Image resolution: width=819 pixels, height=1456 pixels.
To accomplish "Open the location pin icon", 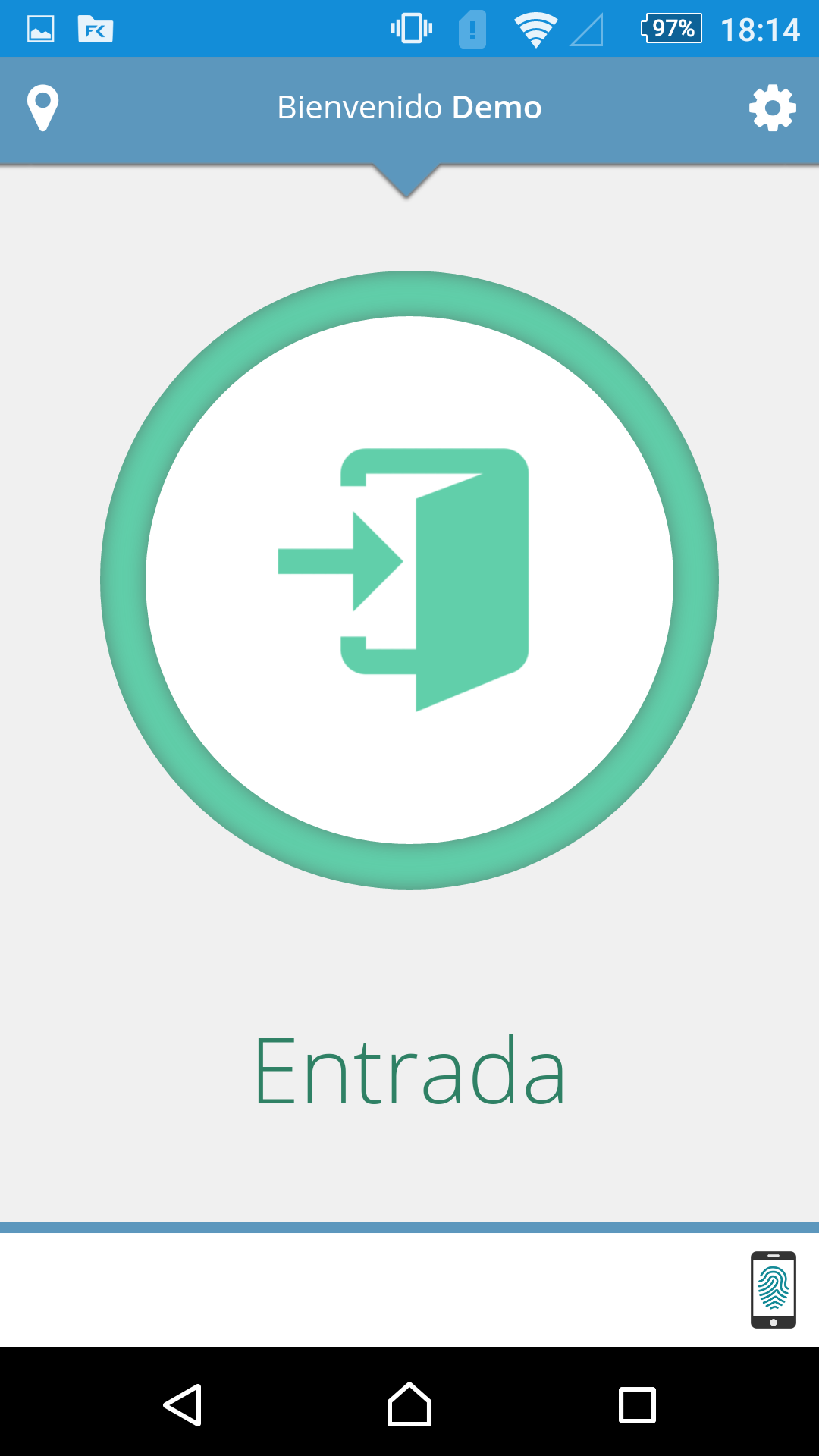I will click(x=42, y=108).
